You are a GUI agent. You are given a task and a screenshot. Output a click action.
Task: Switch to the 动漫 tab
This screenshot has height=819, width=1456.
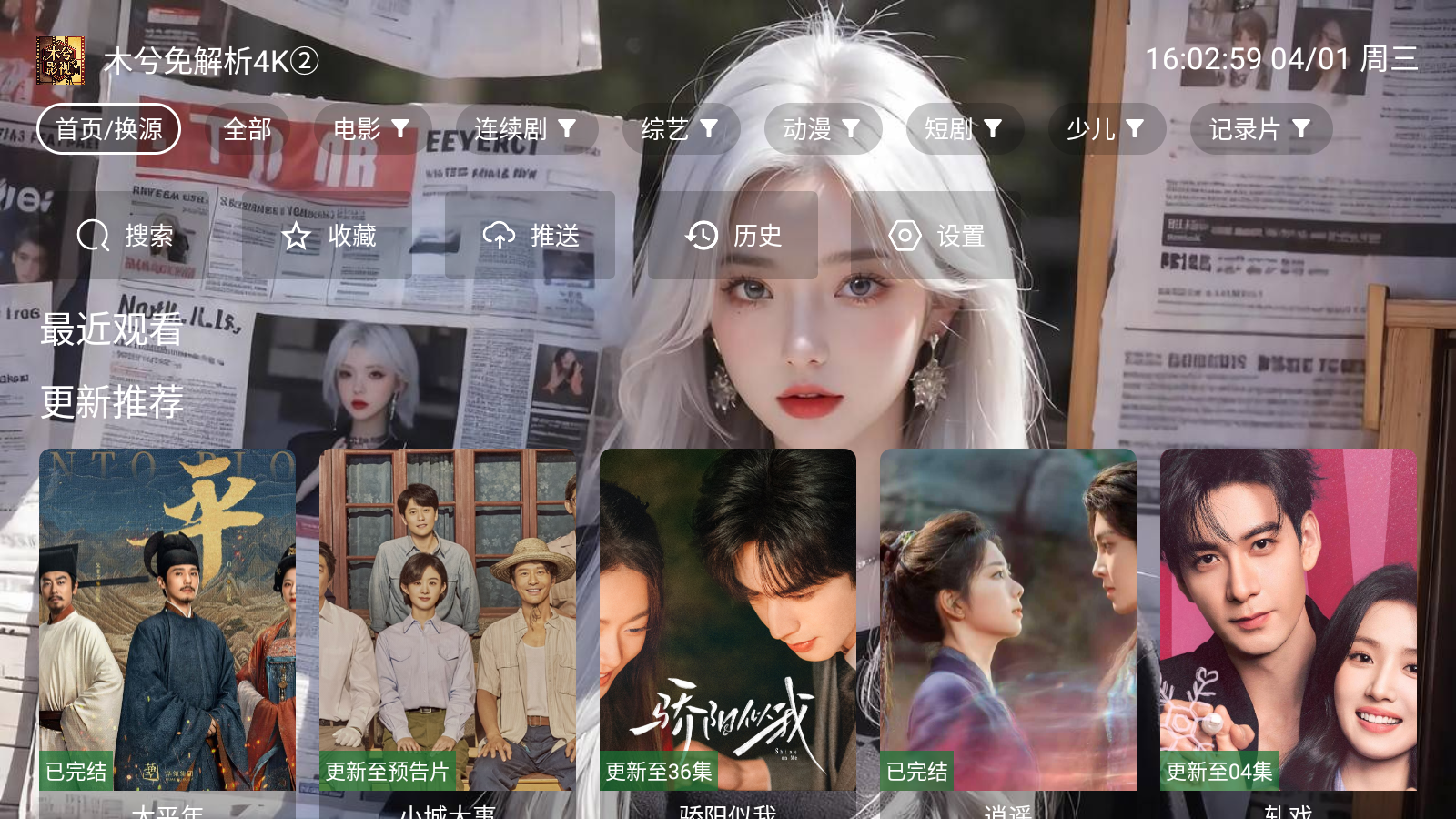pyautogui.click(x=822, y=129)
